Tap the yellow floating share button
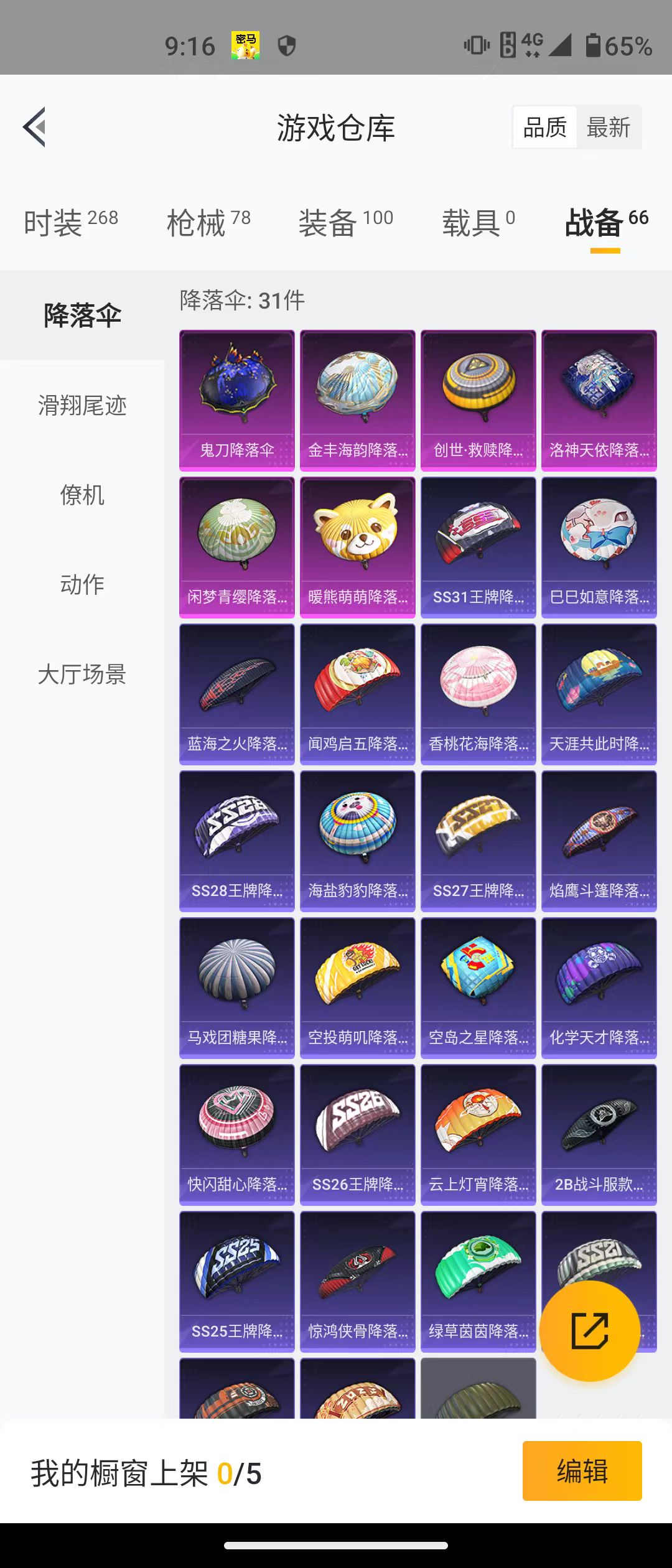This screenshot has width=672, height=1568. pyautogui.click(x=590, y=1331)
